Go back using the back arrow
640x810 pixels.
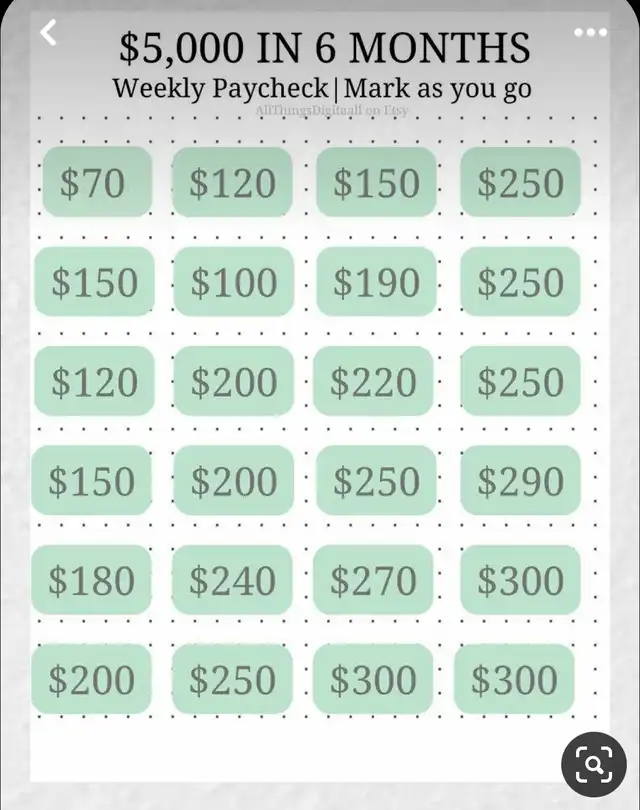pyautogui.click(x=48, y=33)
